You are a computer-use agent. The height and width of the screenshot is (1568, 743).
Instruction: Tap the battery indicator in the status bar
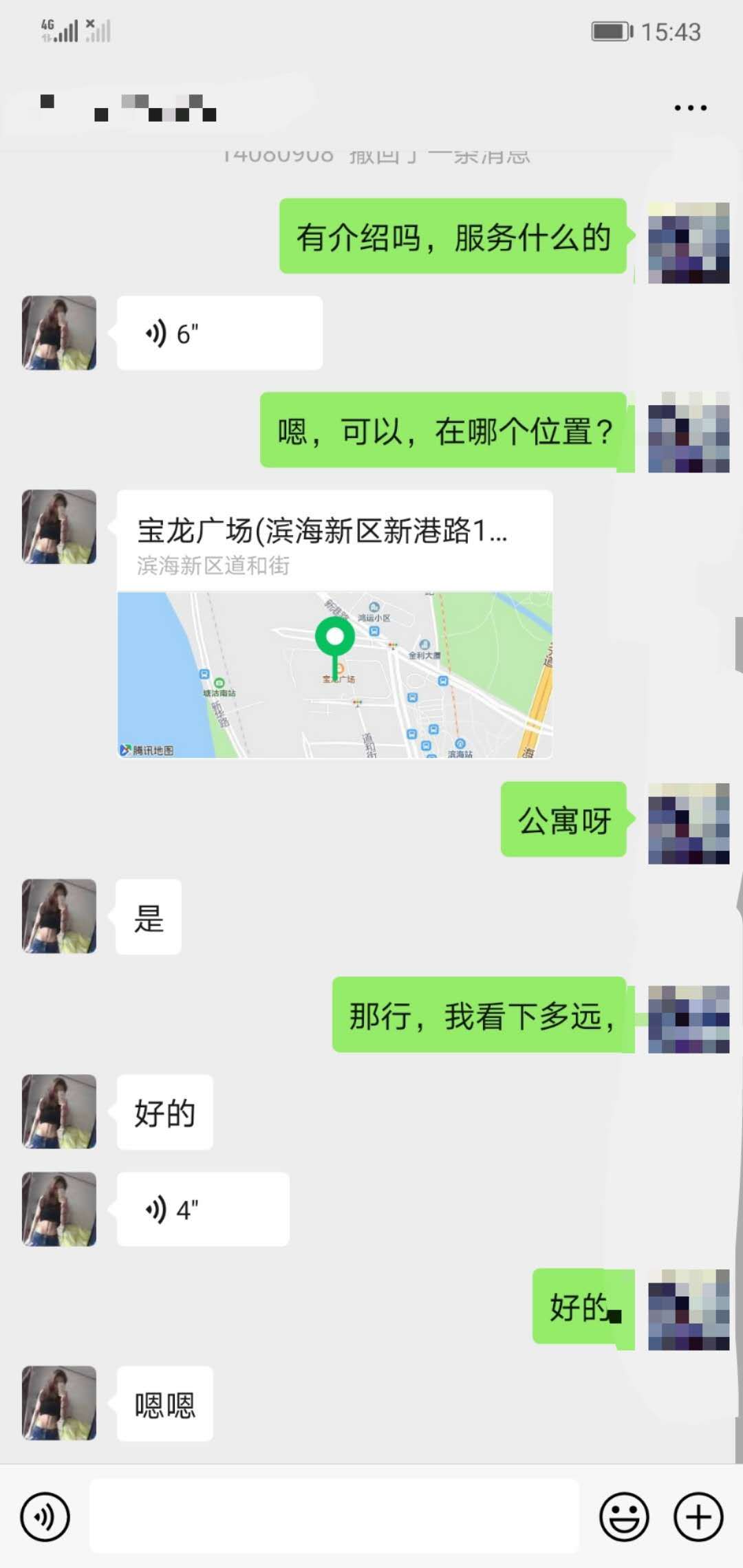[611, 31]
